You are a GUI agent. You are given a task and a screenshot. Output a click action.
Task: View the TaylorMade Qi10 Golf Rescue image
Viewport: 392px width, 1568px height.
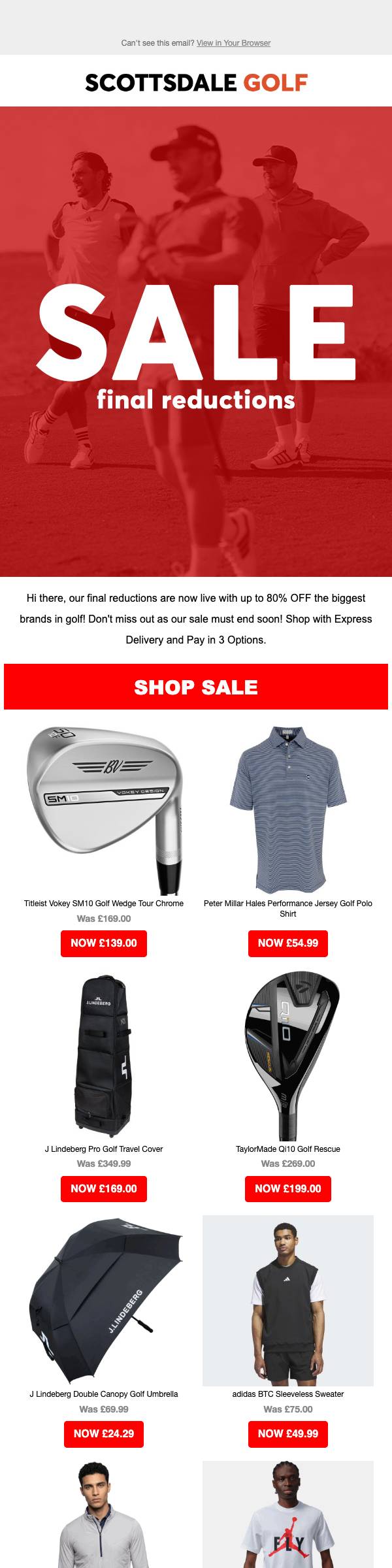288,1056
